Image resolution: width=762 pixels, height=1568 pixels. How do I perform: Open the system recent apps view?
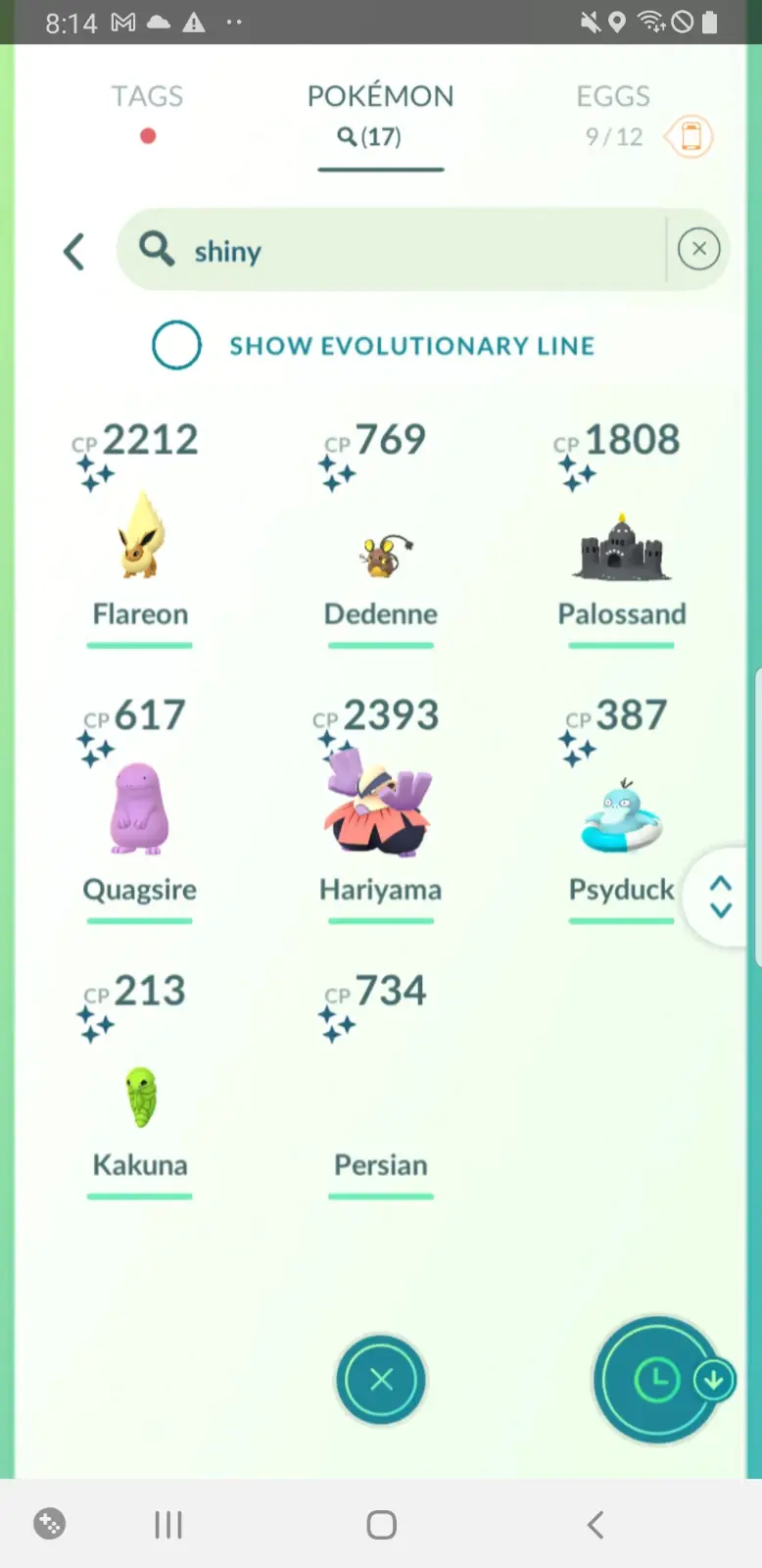[167, 1524]
